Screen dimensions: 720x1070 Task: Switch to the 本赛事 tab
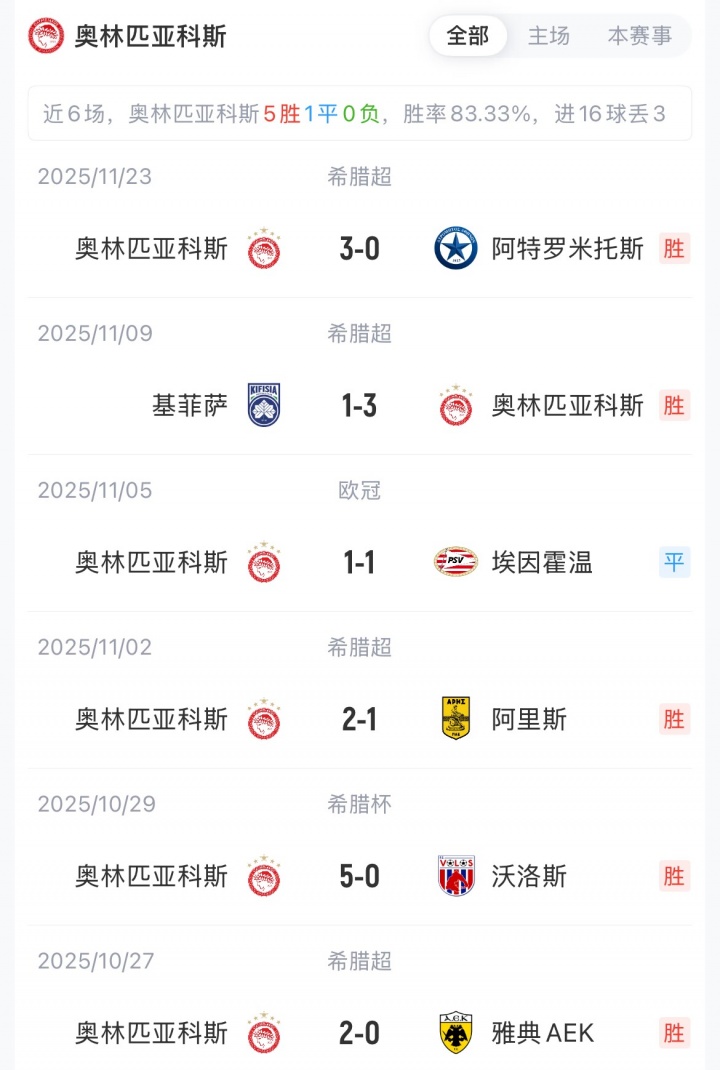(640, 36)
